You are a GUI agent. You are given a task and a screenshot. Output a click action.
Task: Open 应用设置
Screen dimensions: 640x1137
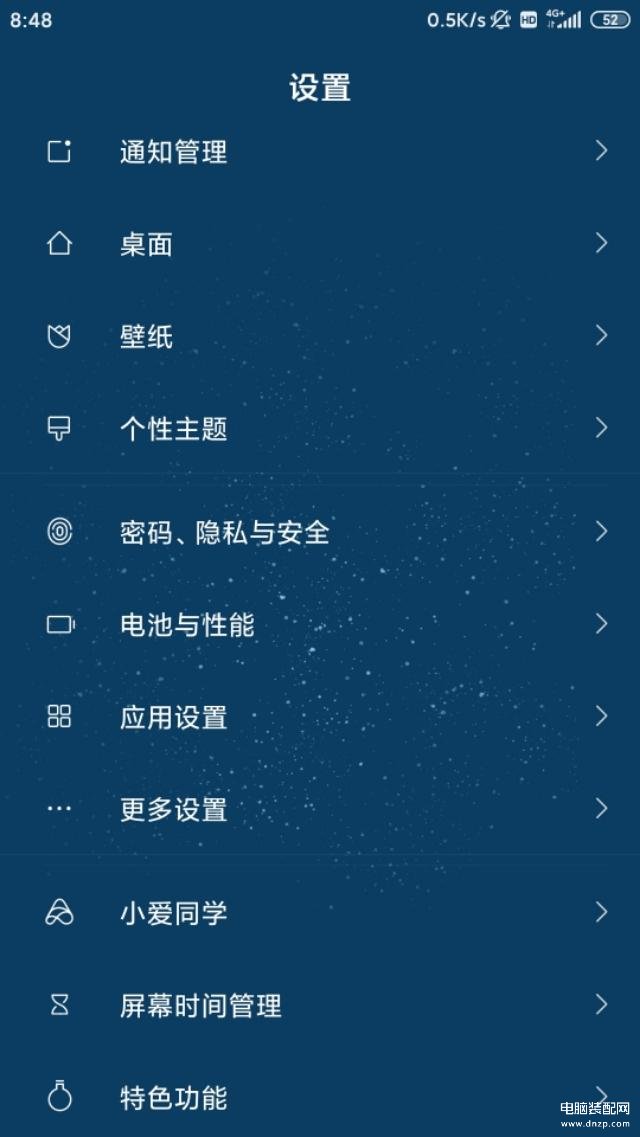(320, 717)
